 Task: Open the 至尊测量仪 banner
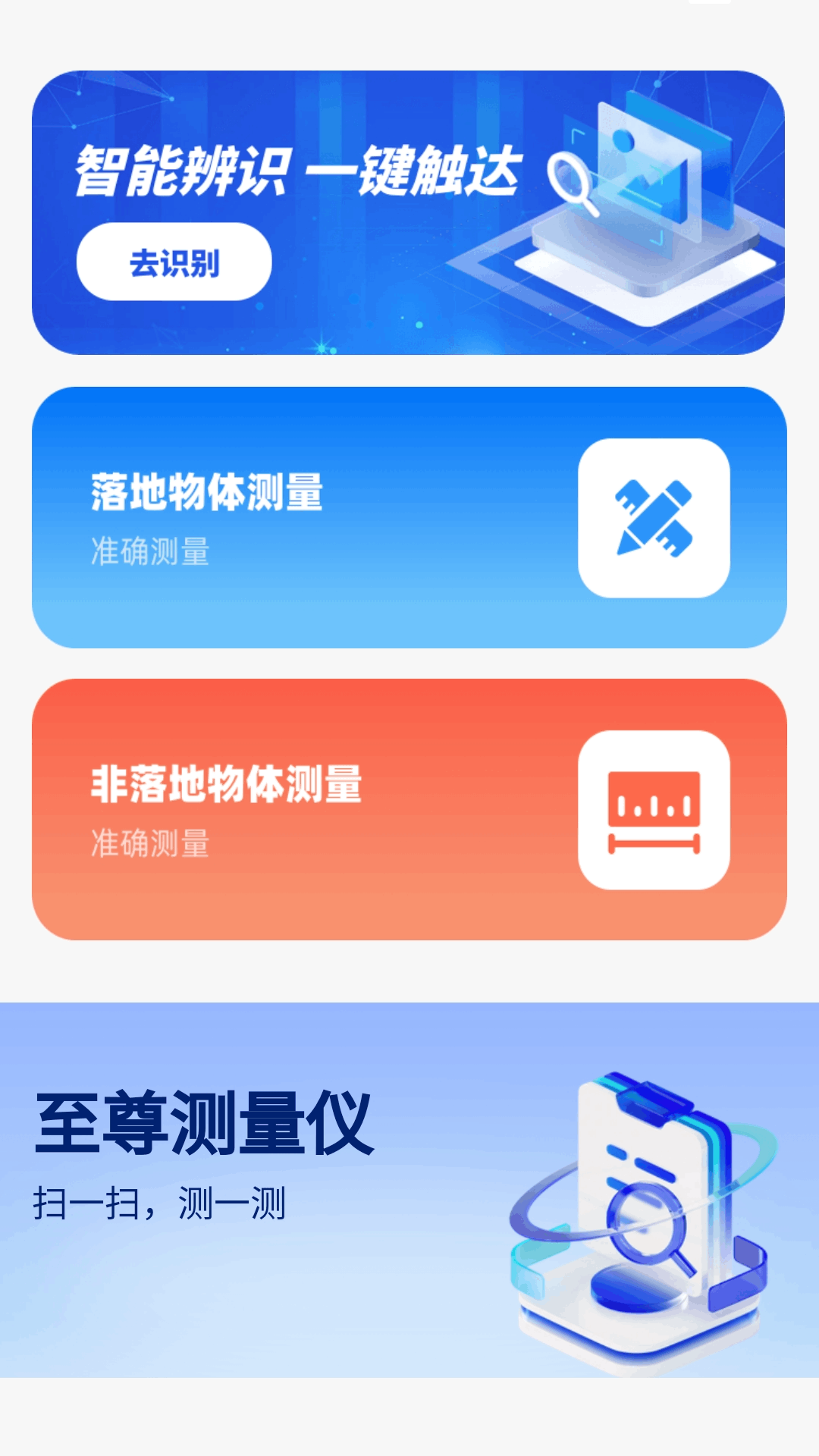[409, 1189]
